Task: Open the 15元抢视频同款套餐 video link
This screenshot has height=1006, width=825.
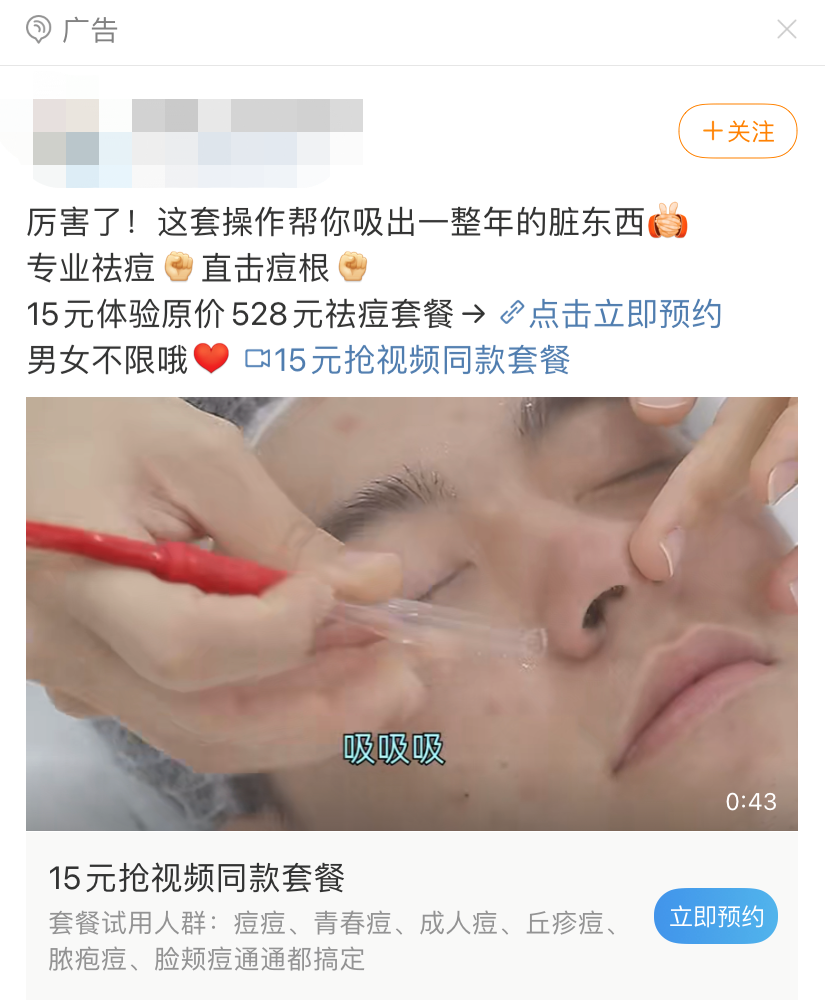Action: pyautogui.click(x=409, y=359)
